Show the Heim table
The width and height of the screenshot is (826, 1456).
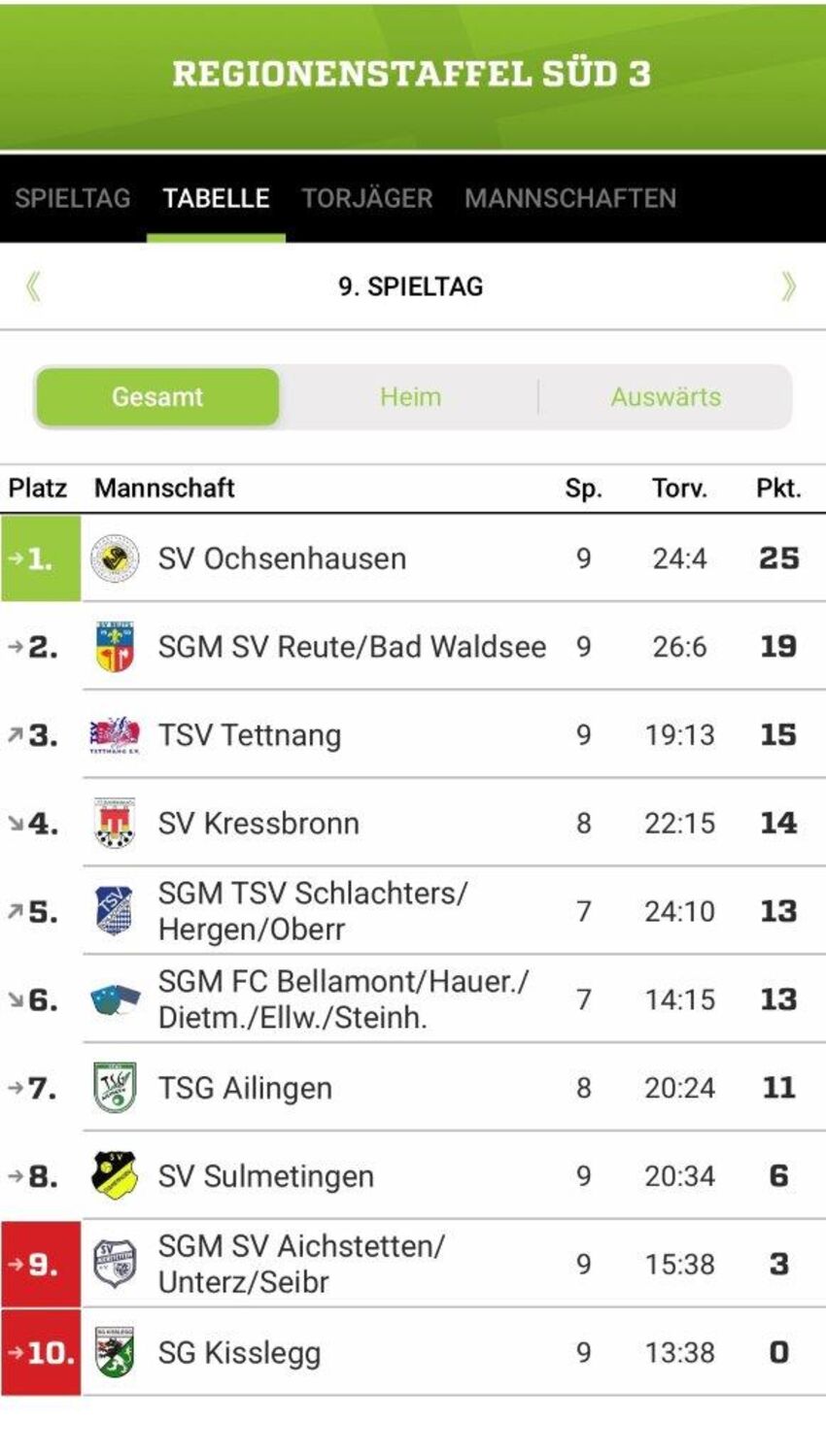(x=410, y=396)
